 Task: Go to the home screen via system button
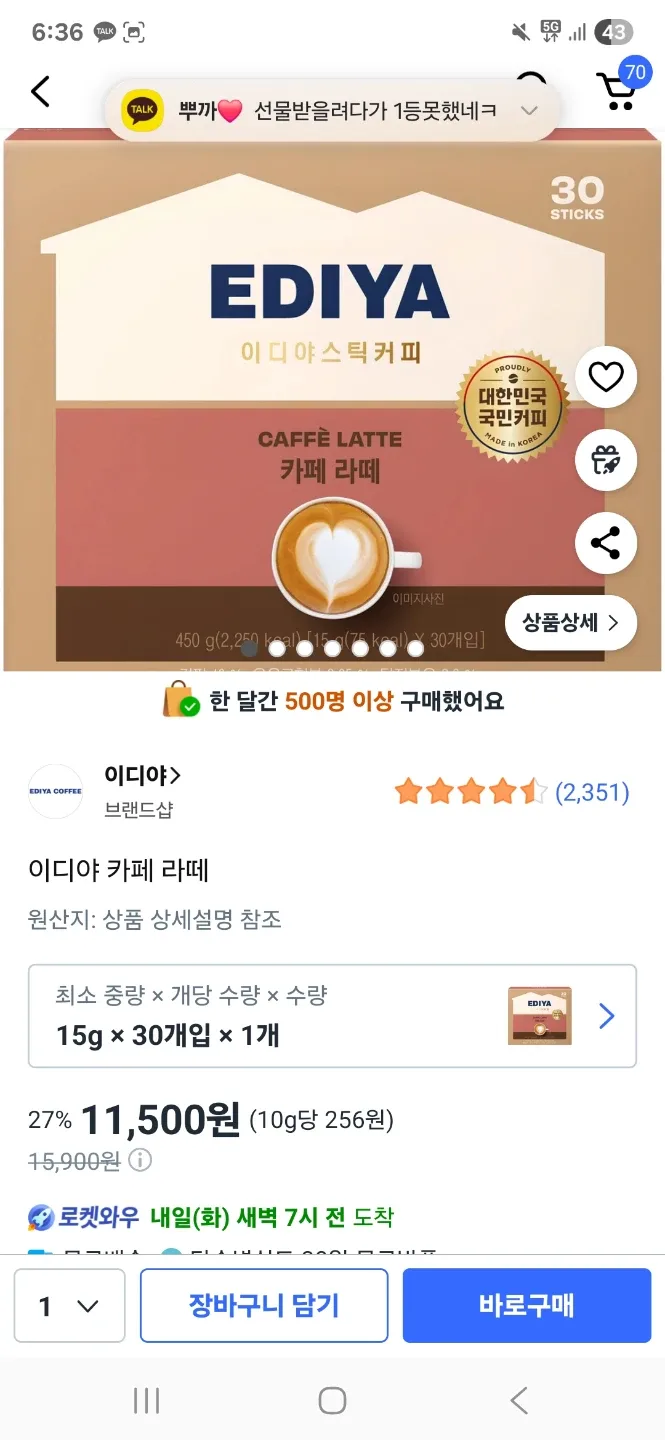[x=332, y=1401]
